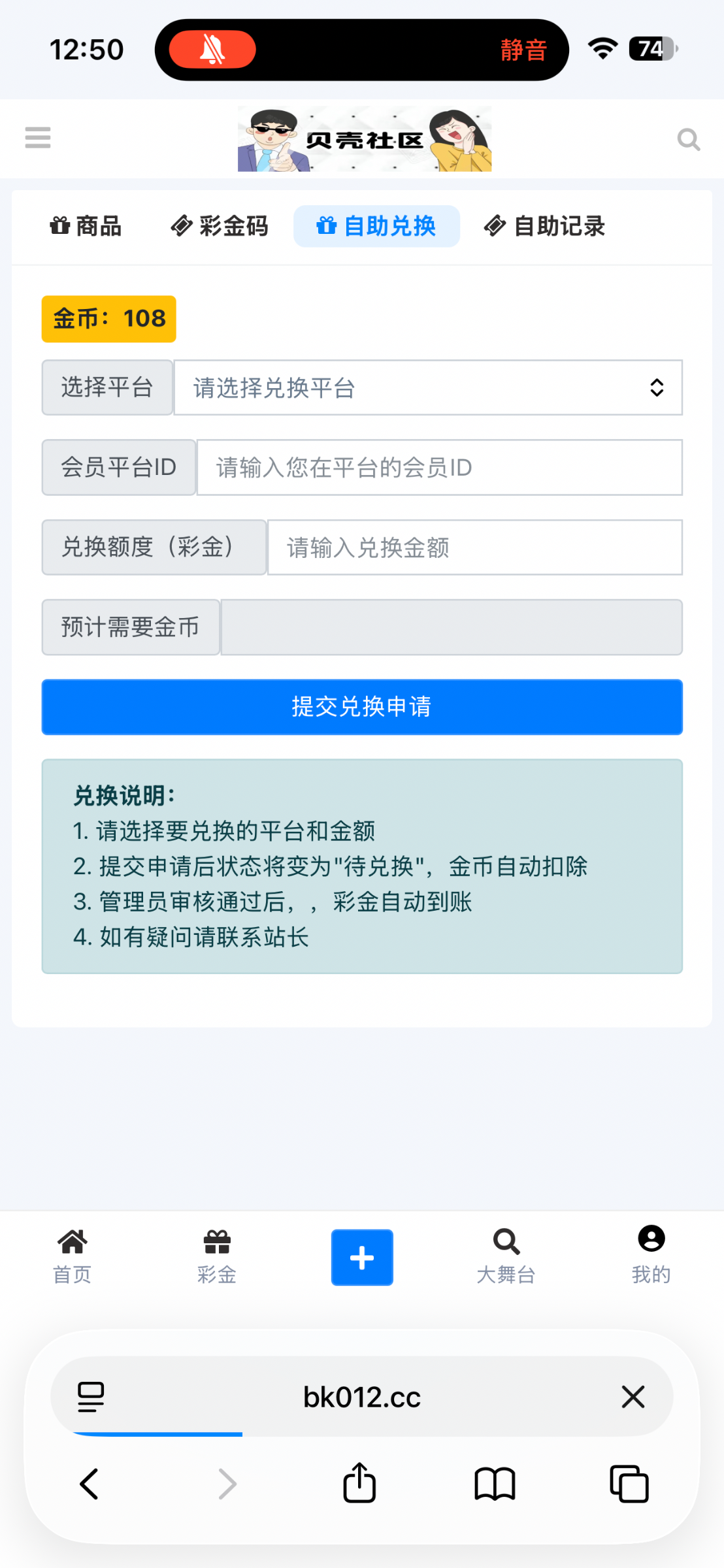Image resolution: width=724 pixels, height=1568 pixels.
Task: Open the search on 贝壳社区 header
Action: click(x=688, y=139)
